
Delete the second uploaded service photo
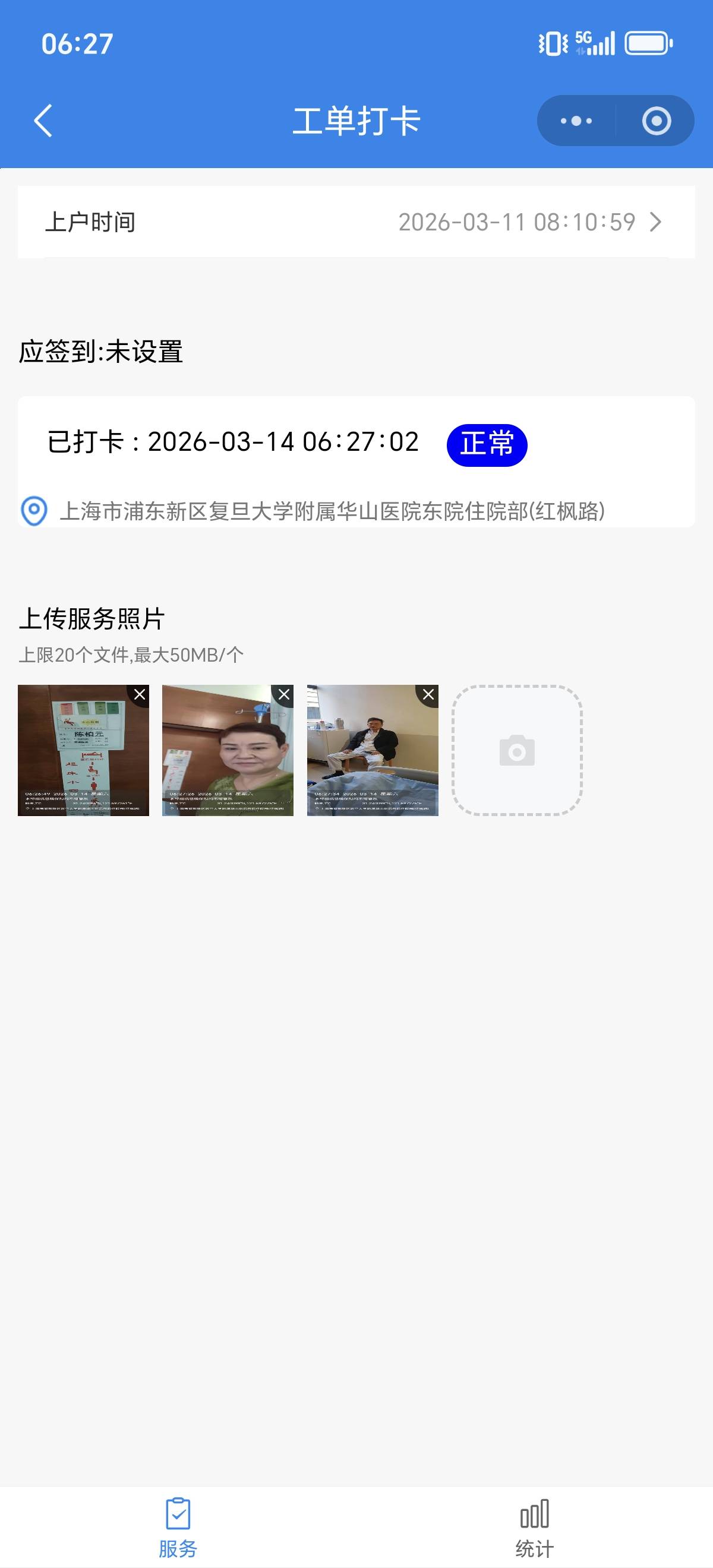pos(284,695)
